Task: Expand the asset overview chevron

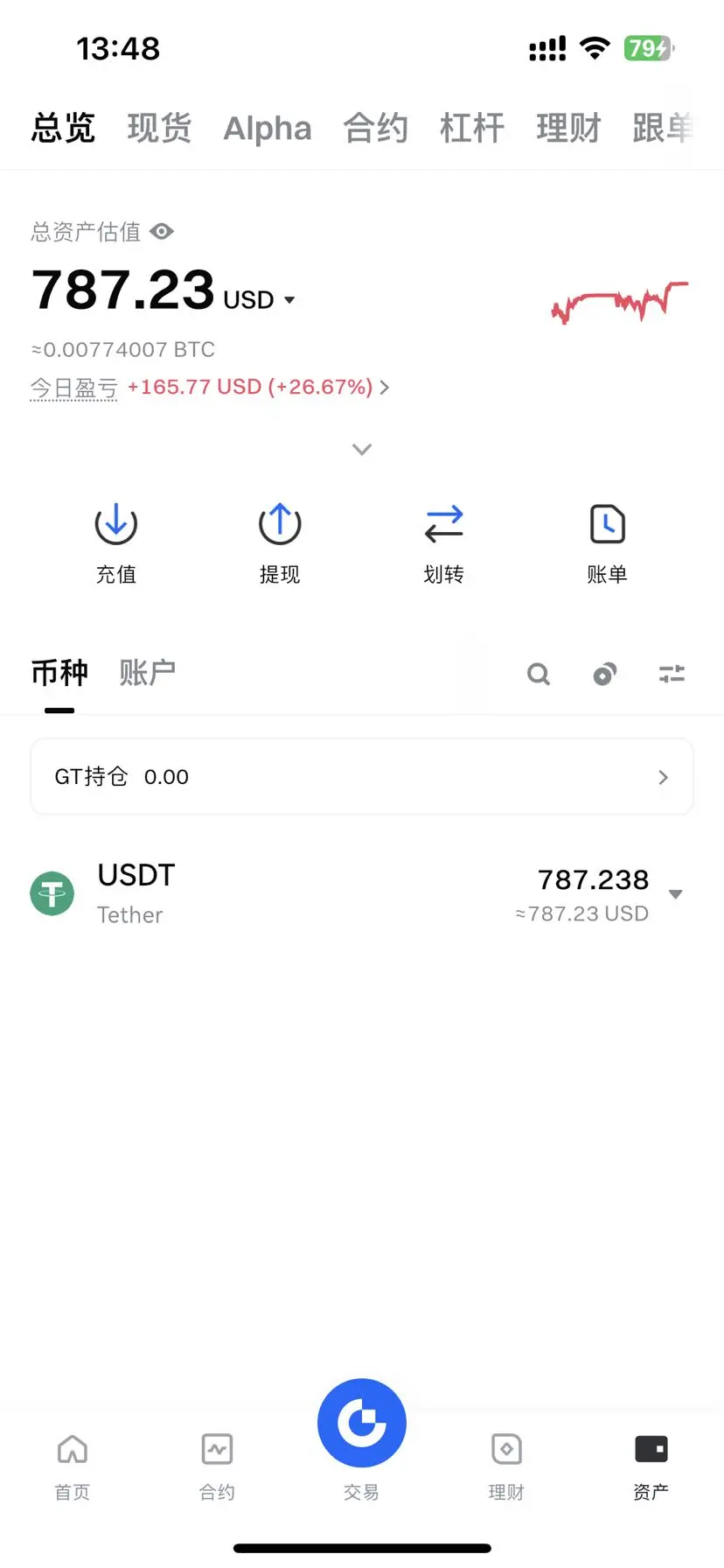Action: click(362, 450)
